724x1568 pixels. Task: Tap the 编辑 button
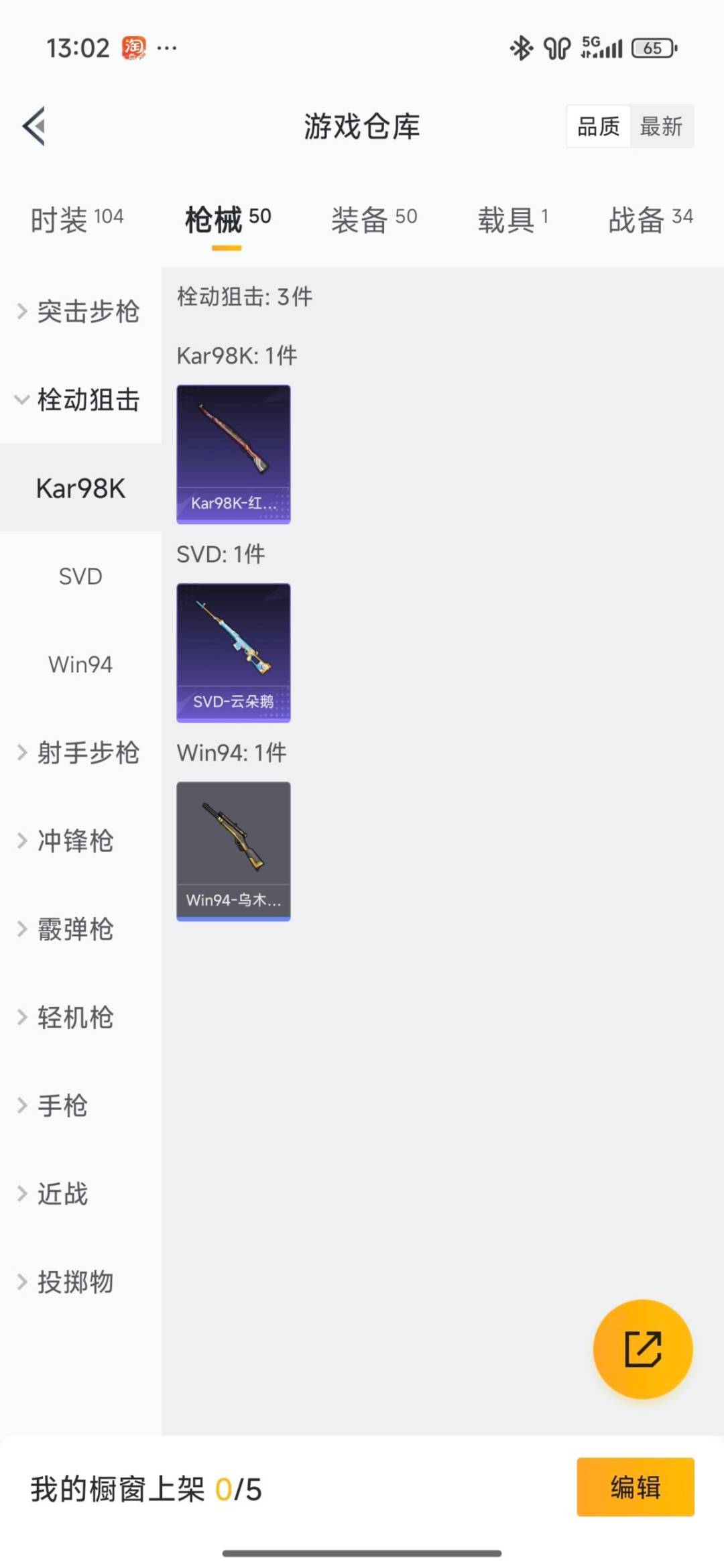click(635, 1487)
